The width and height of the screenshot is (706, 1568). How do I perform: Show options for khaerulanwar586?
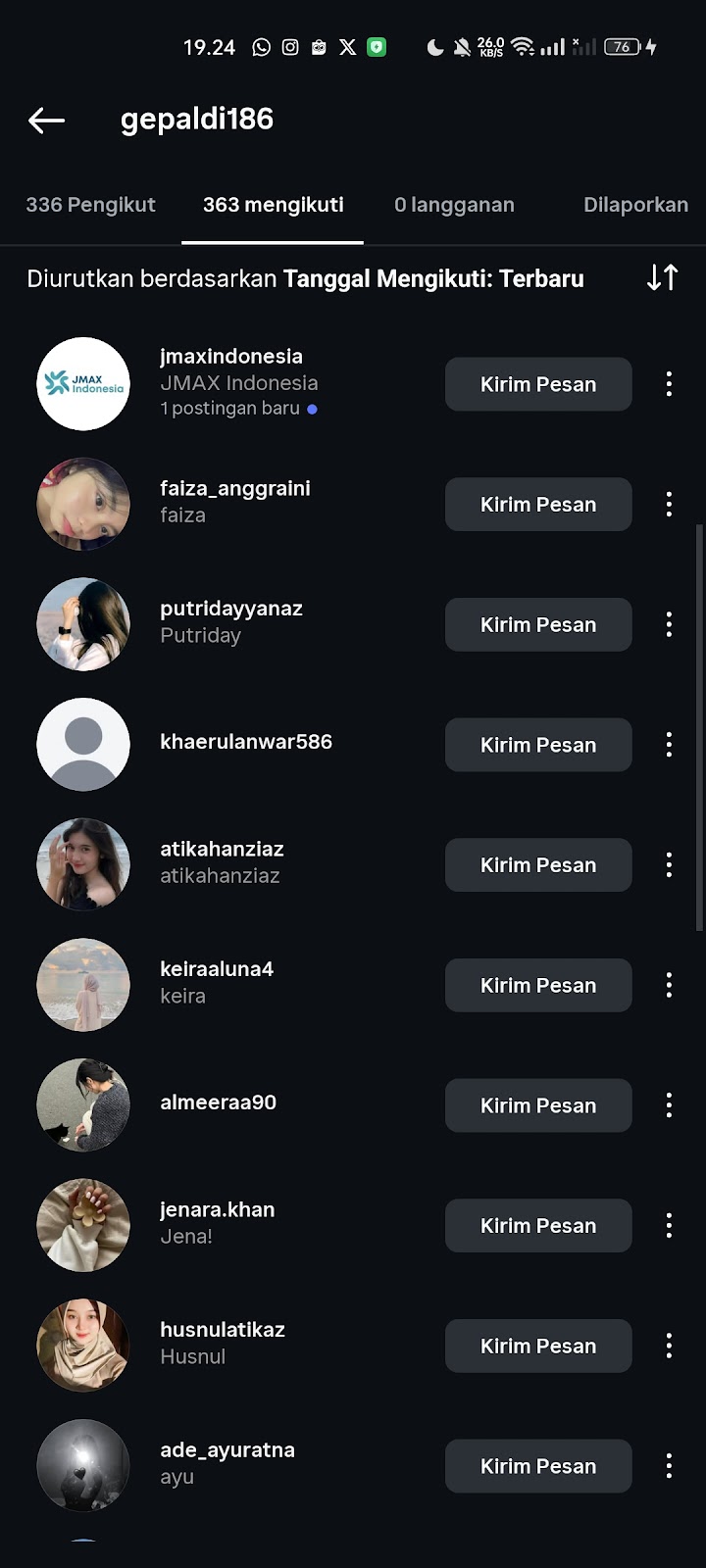point(669,745)
